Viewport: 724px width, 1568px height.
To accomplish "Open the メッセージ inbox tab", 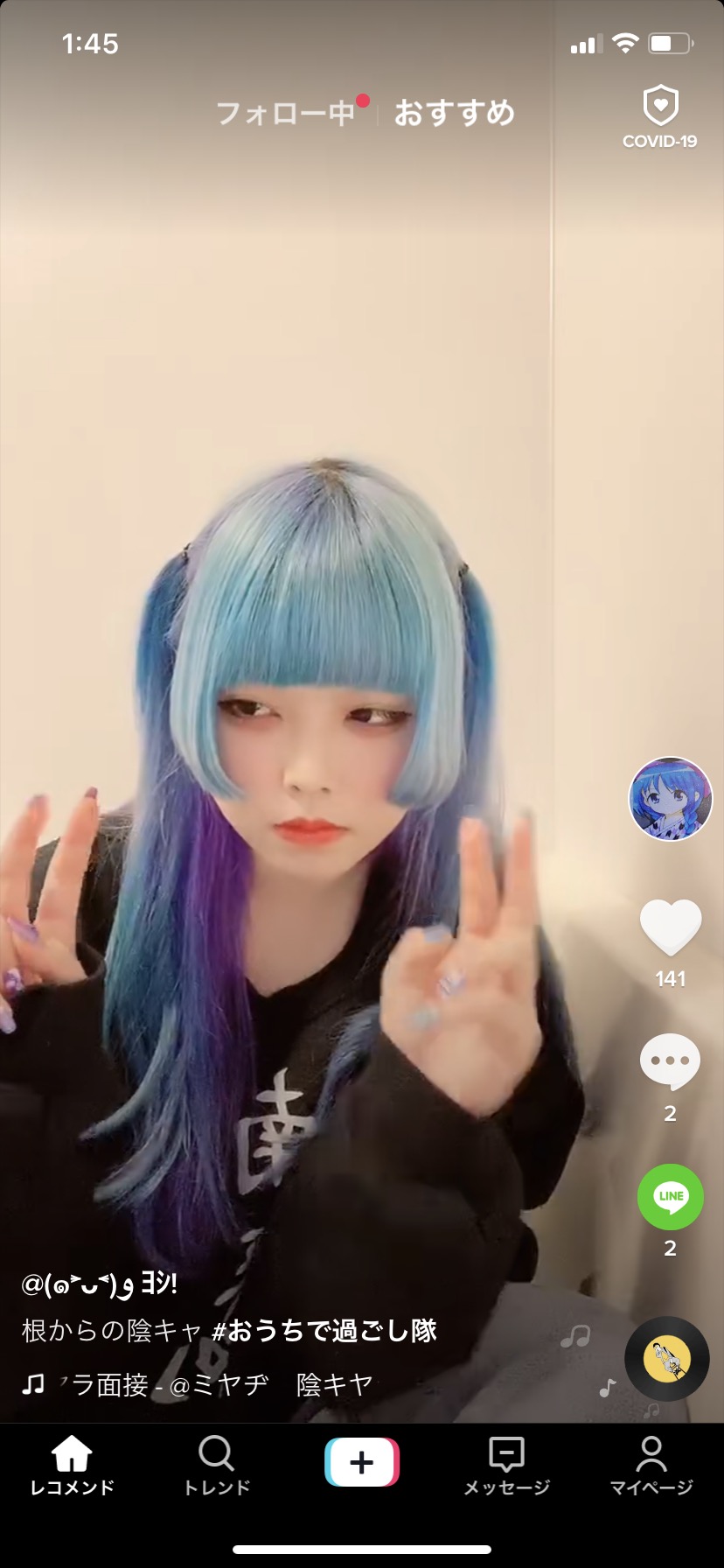I will pos(506,1466).
